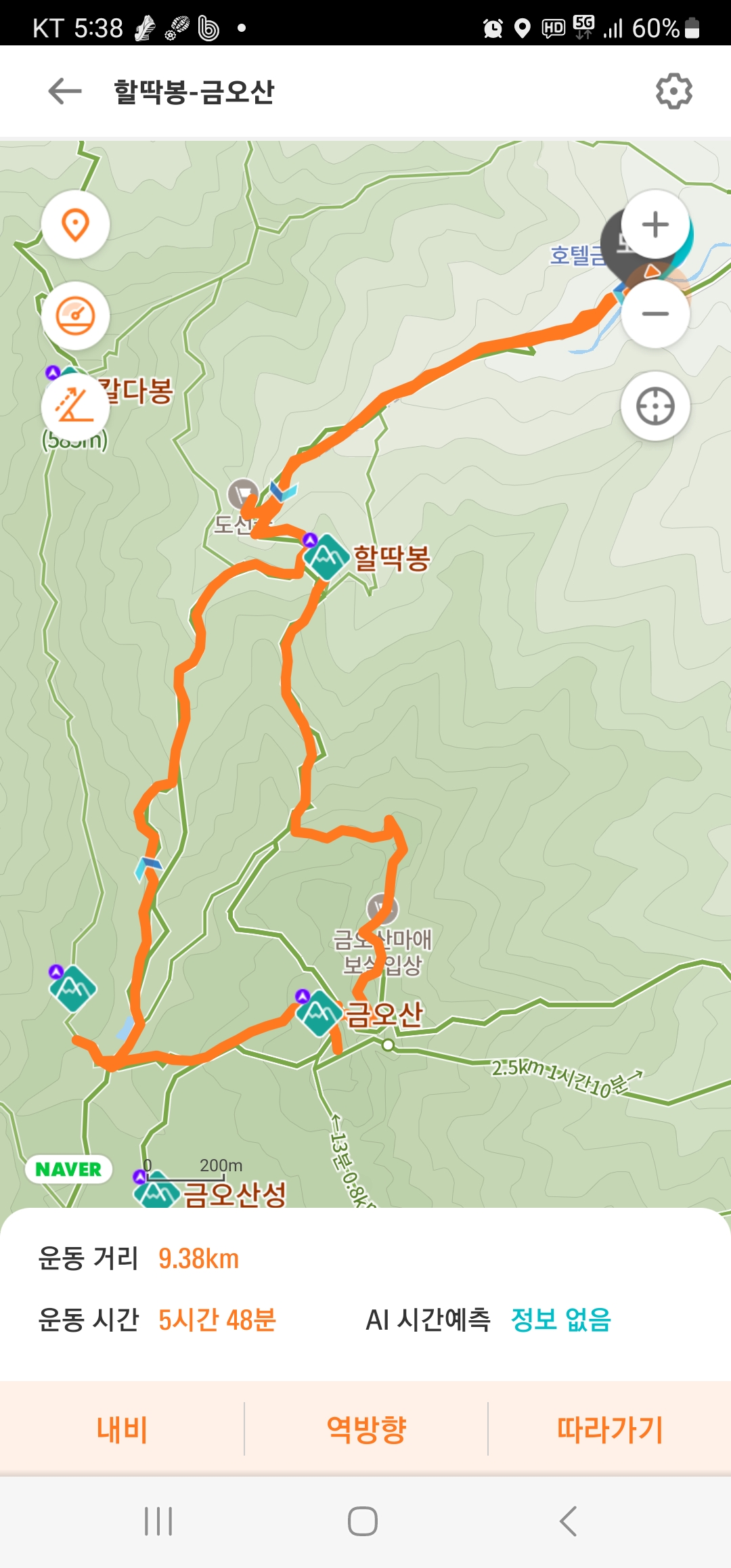Start navigation with 내비

click(x=122, y=1429)
